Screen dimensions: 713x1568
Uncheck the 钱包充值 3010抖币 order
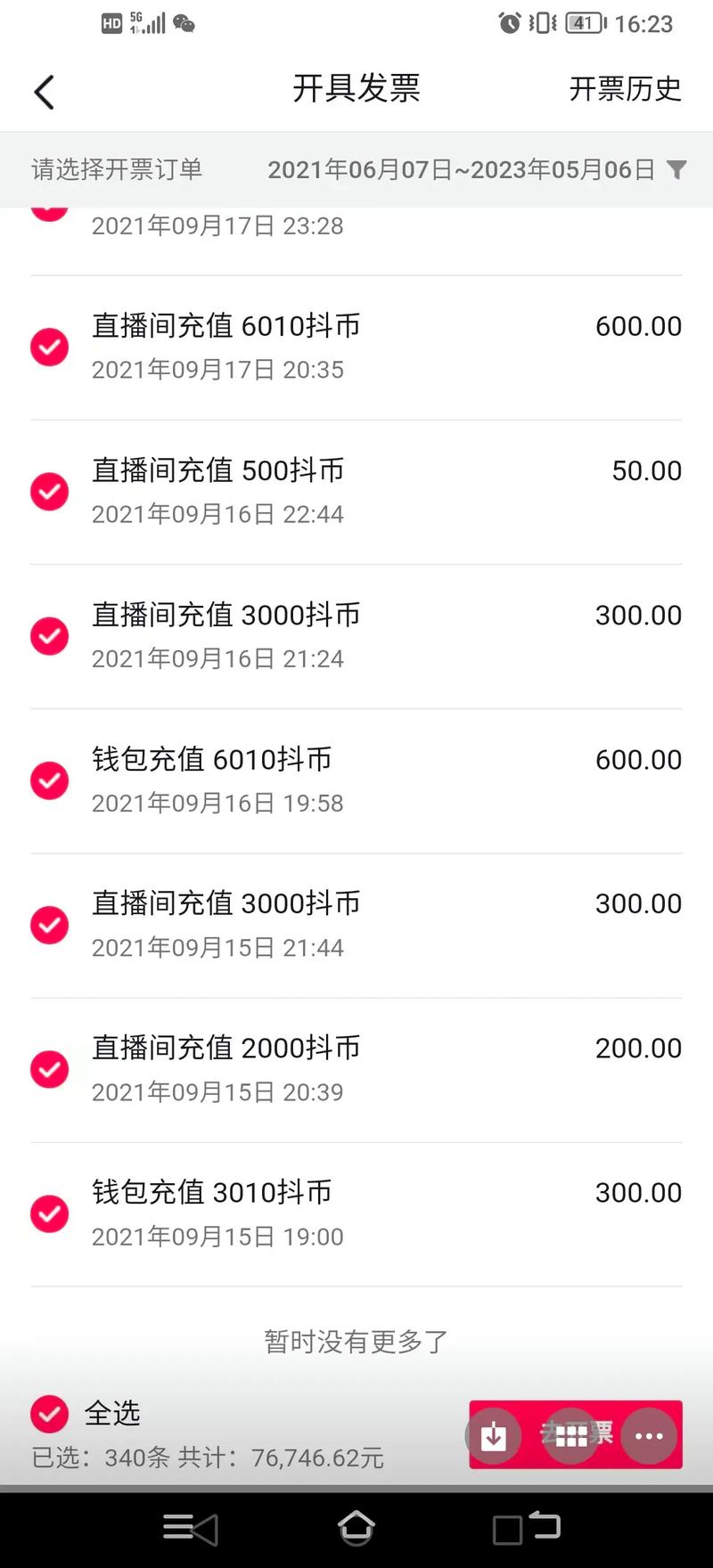[x=50, y=1213]
